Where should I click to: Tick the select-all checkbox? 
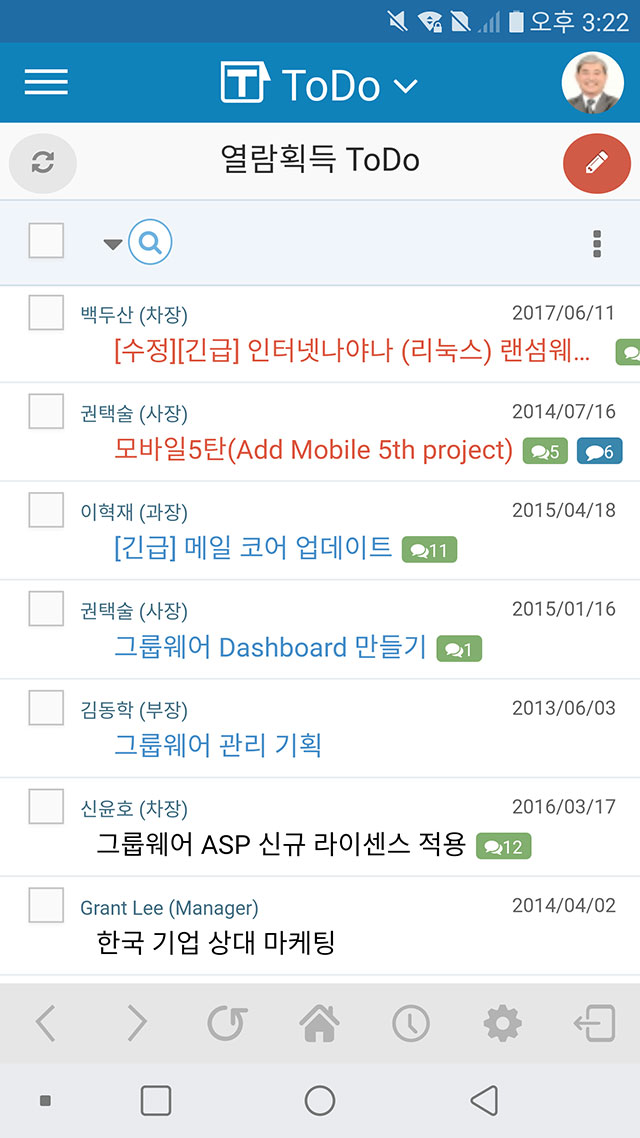point(46,240)
